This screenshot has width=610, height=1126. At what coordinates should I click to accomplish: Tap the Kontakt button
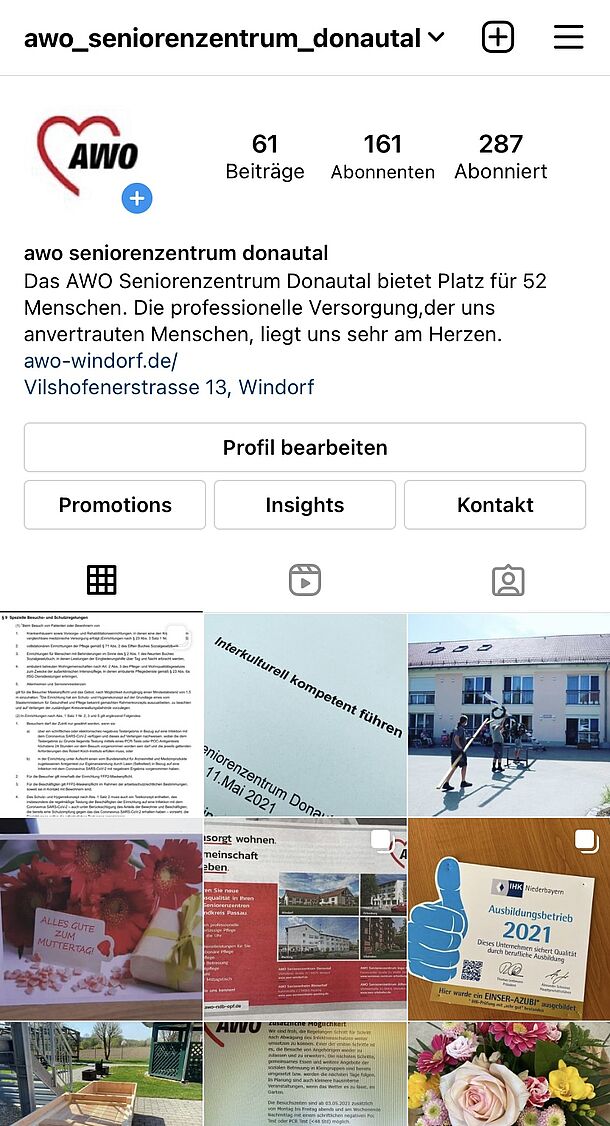click(495, 505)
